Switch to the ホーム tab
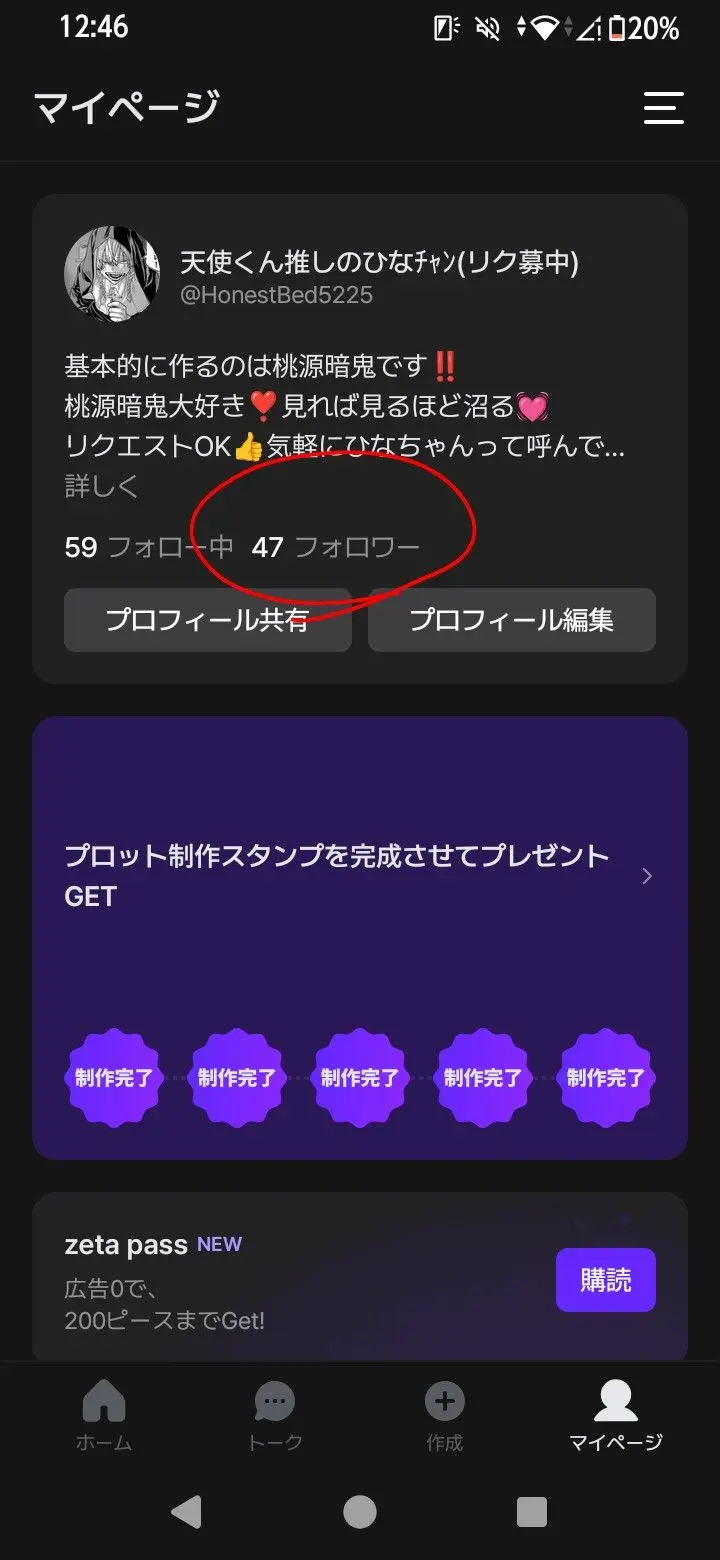 click(x=104, y=1416)
